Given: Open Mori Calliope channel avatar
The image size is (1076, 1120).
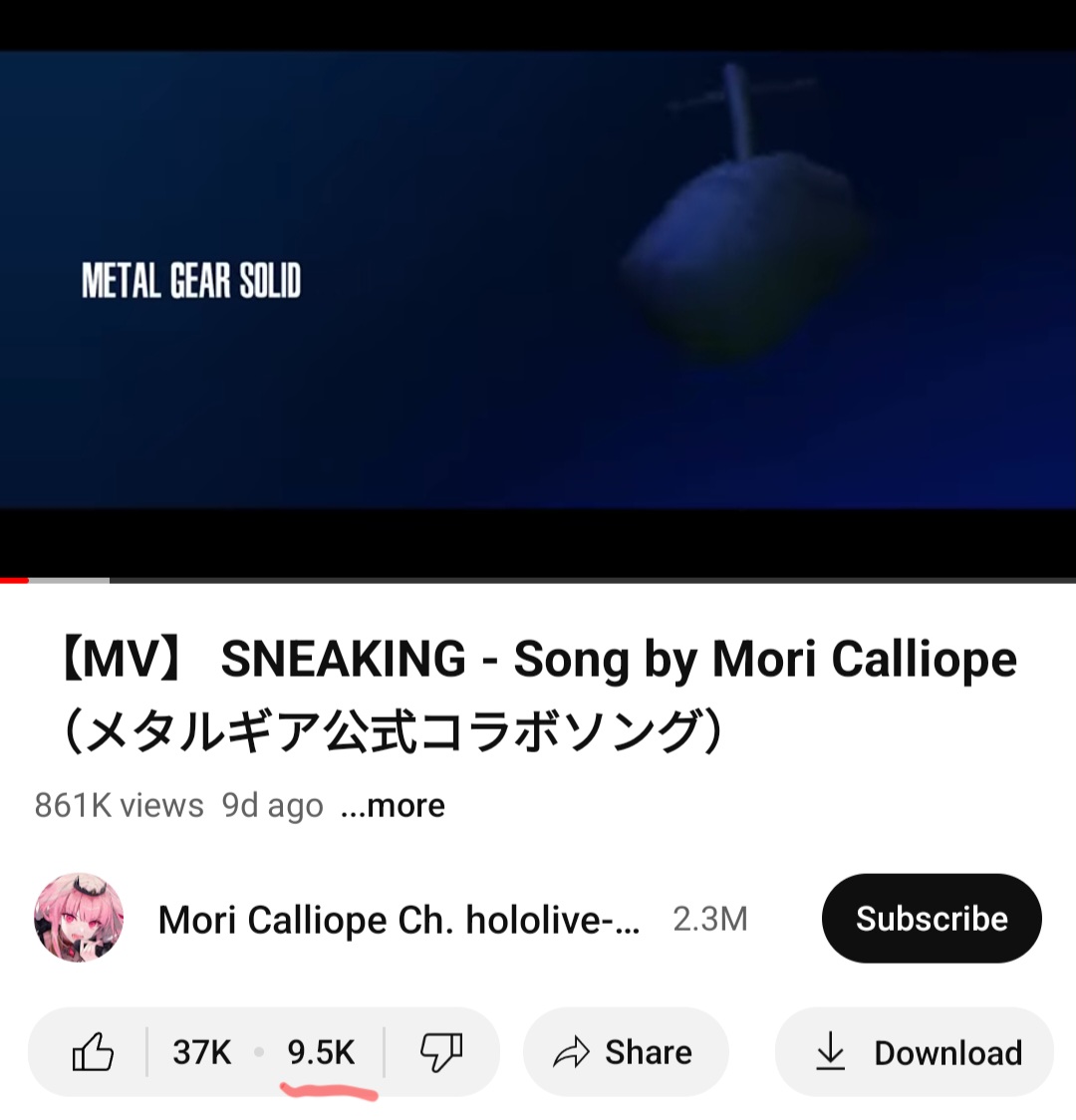Looking at the screenshot, I should 79,918.
